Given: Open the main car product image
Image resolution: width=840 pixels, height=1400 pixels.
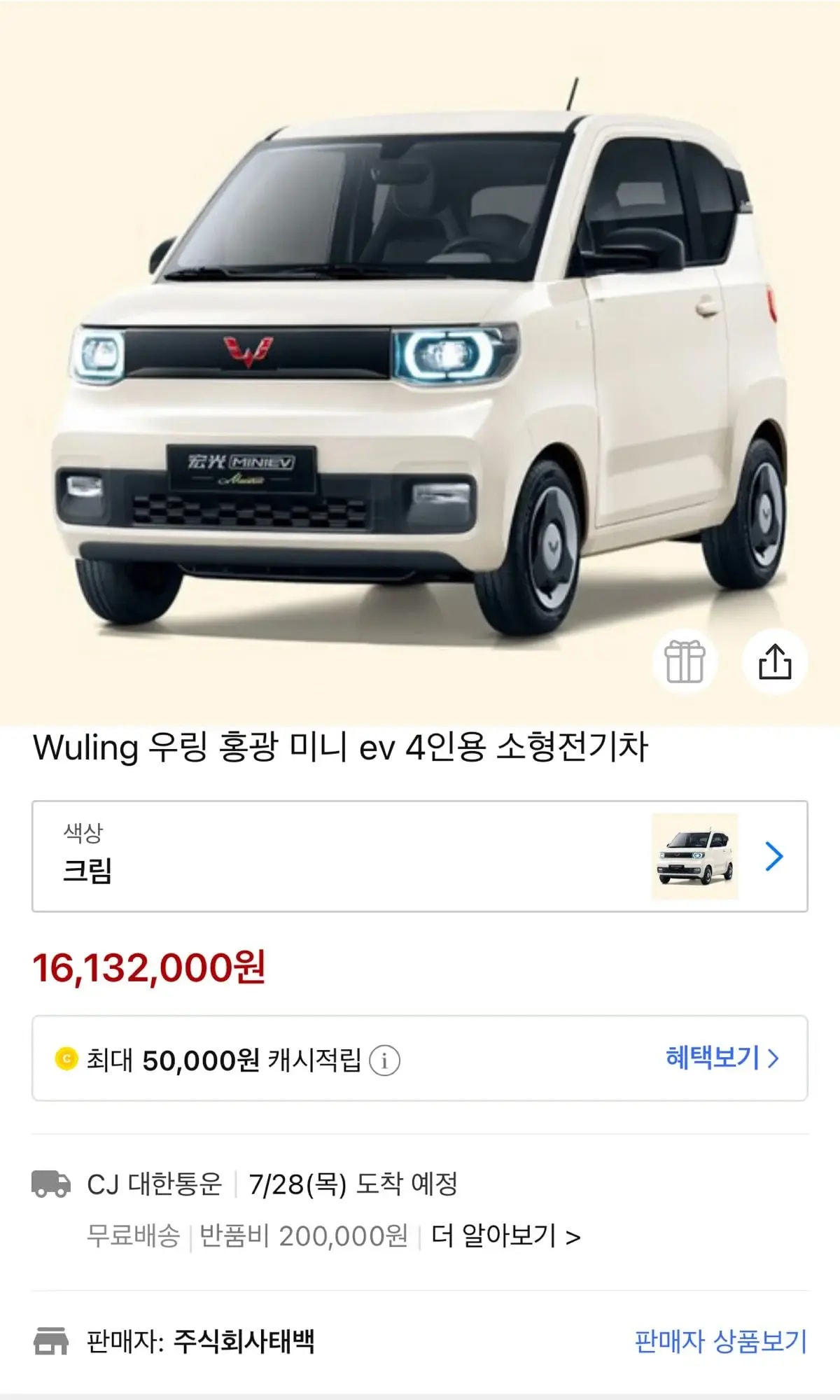Looking at the screenshot, I should click(420, 364).
